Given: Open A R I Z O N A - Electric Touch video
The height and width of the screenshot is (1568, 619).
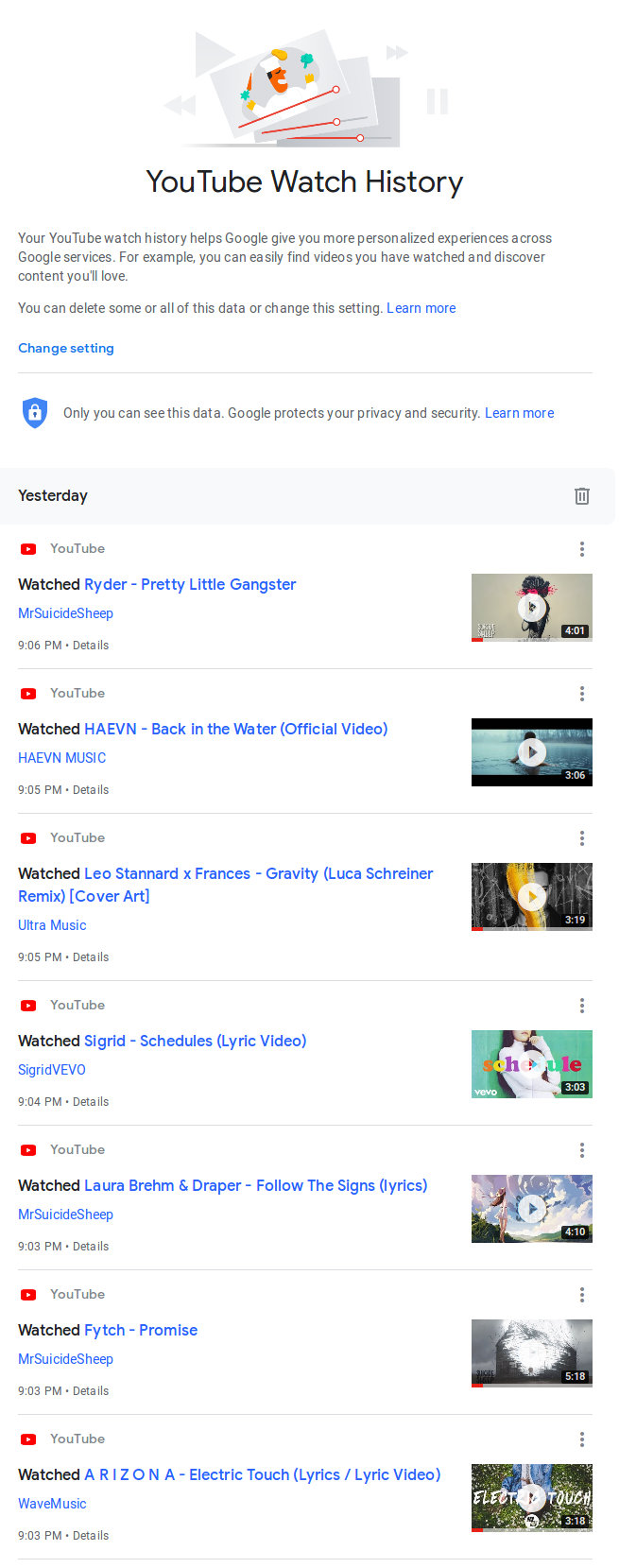Looking at the screenshot, I should click(263, 1474).
